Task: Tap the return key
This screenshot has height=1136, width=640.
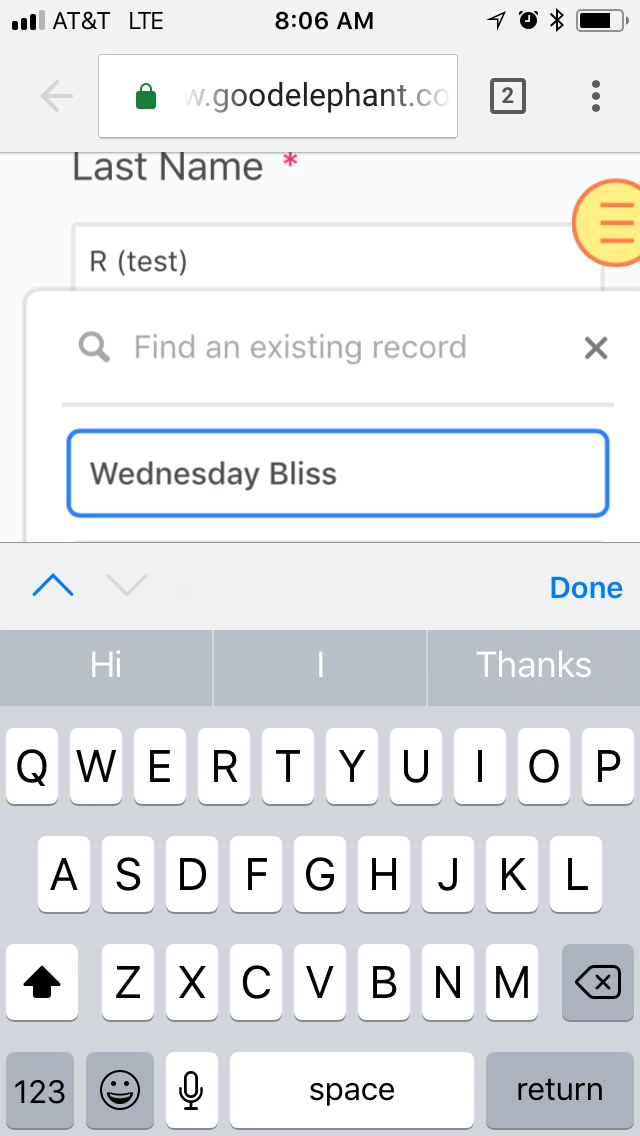Action: point(560,1090)
